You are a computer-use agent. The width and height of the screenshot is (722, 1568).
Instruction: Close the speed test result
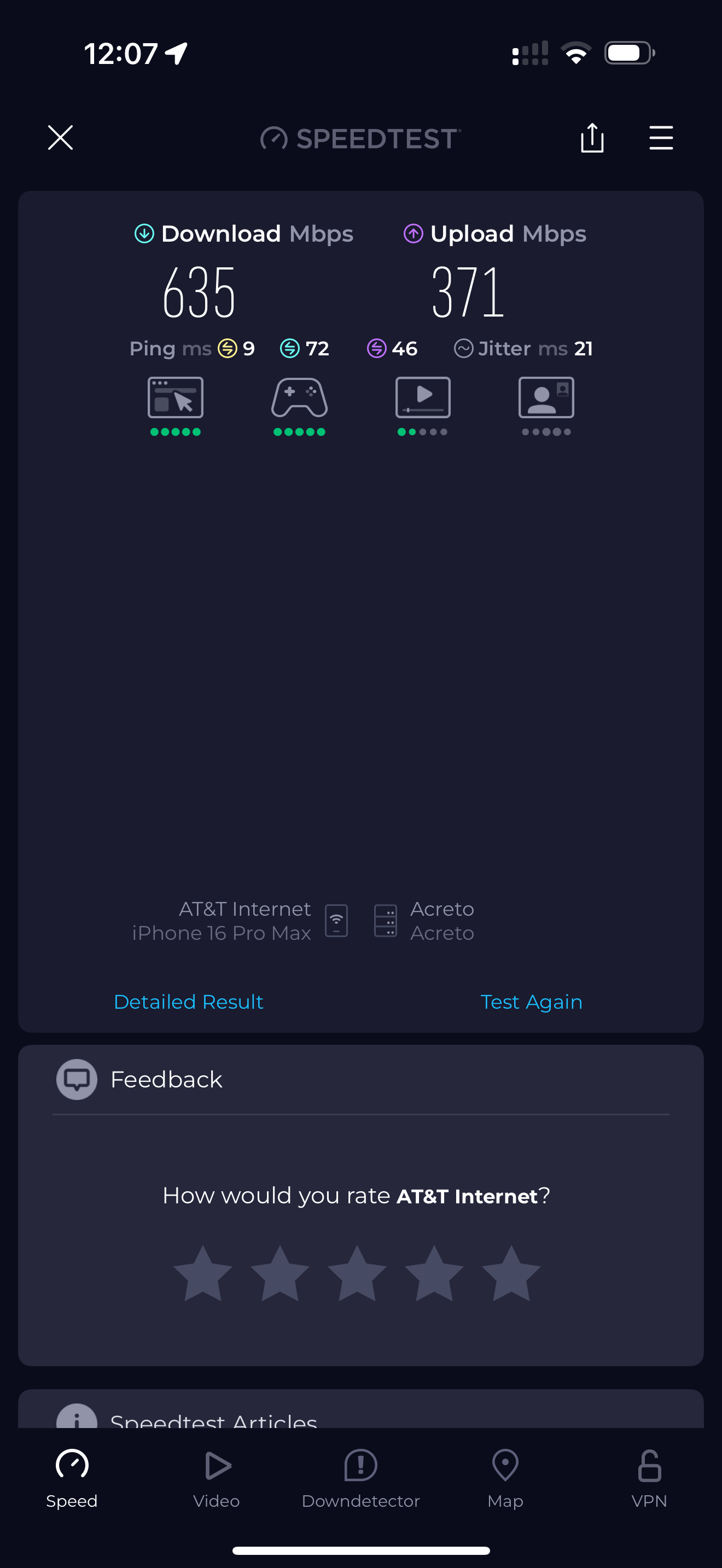coord(60,138)
